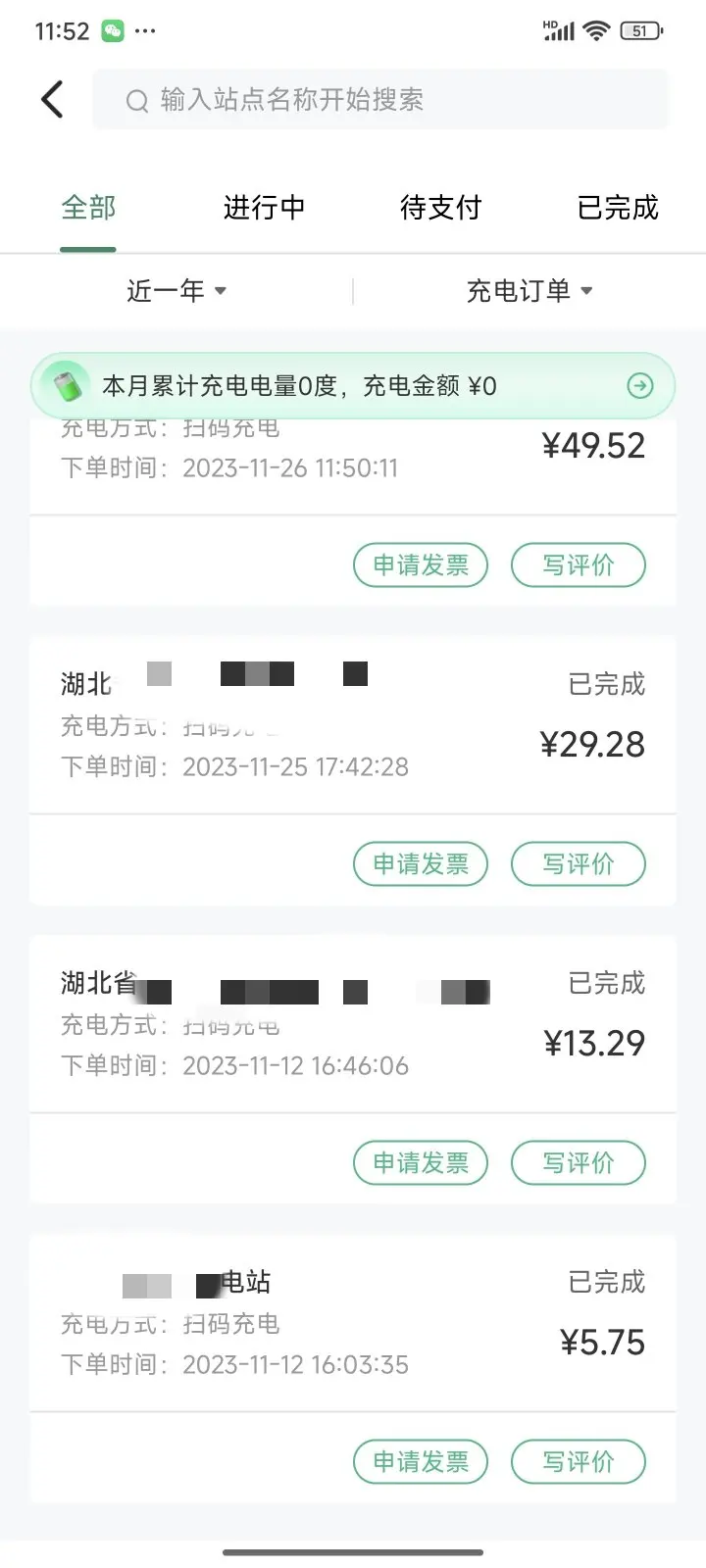
Task: Switch to the 进行中 tab
Action: (265, 208)
